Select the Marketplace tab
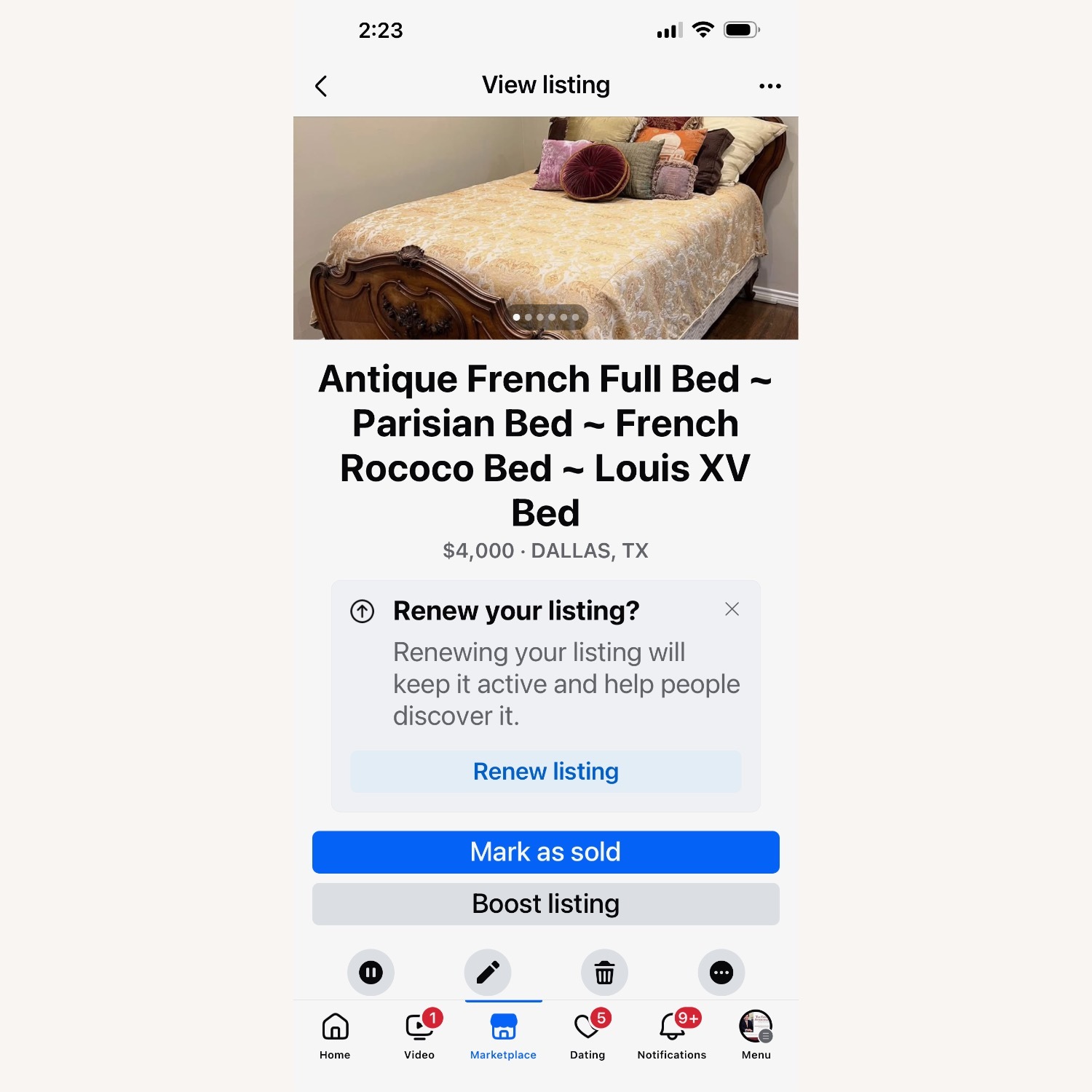Screen dimensions: 1092x1092 click(503, 1035)
